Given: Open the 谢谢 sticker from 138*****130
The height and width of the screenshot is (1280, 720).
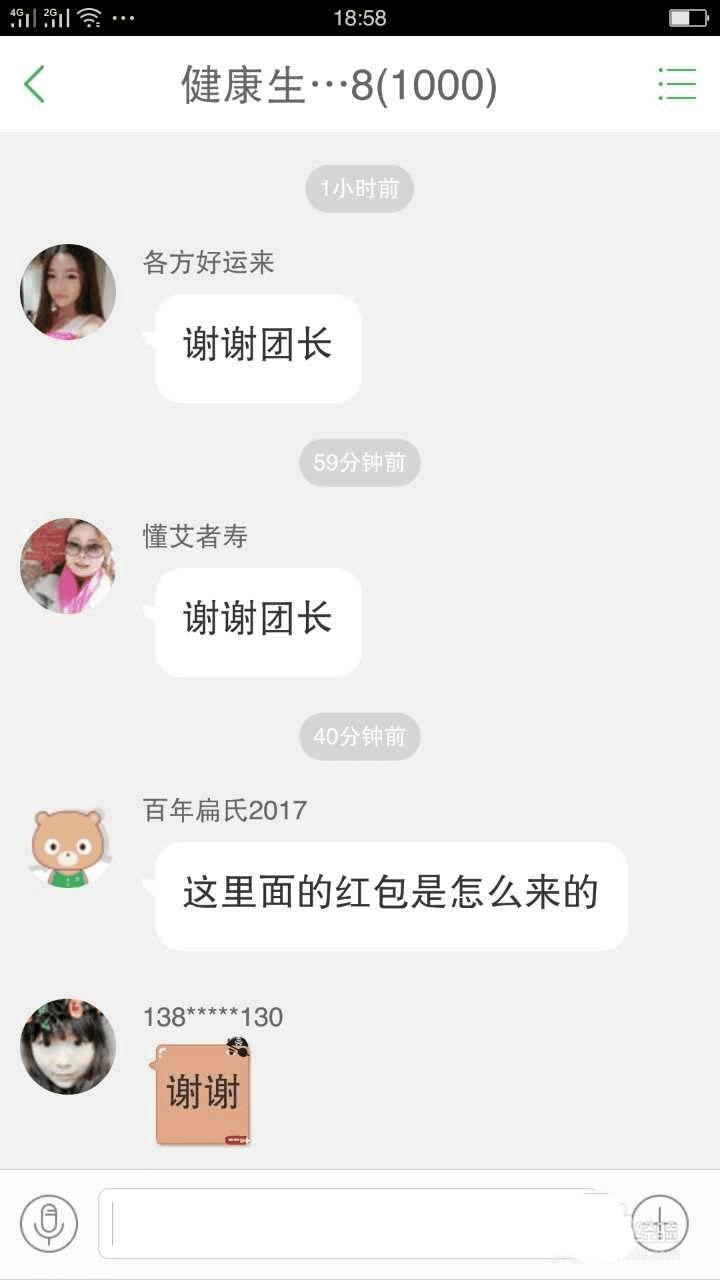Looking at the screenshot, I should tap(203, 1093).
